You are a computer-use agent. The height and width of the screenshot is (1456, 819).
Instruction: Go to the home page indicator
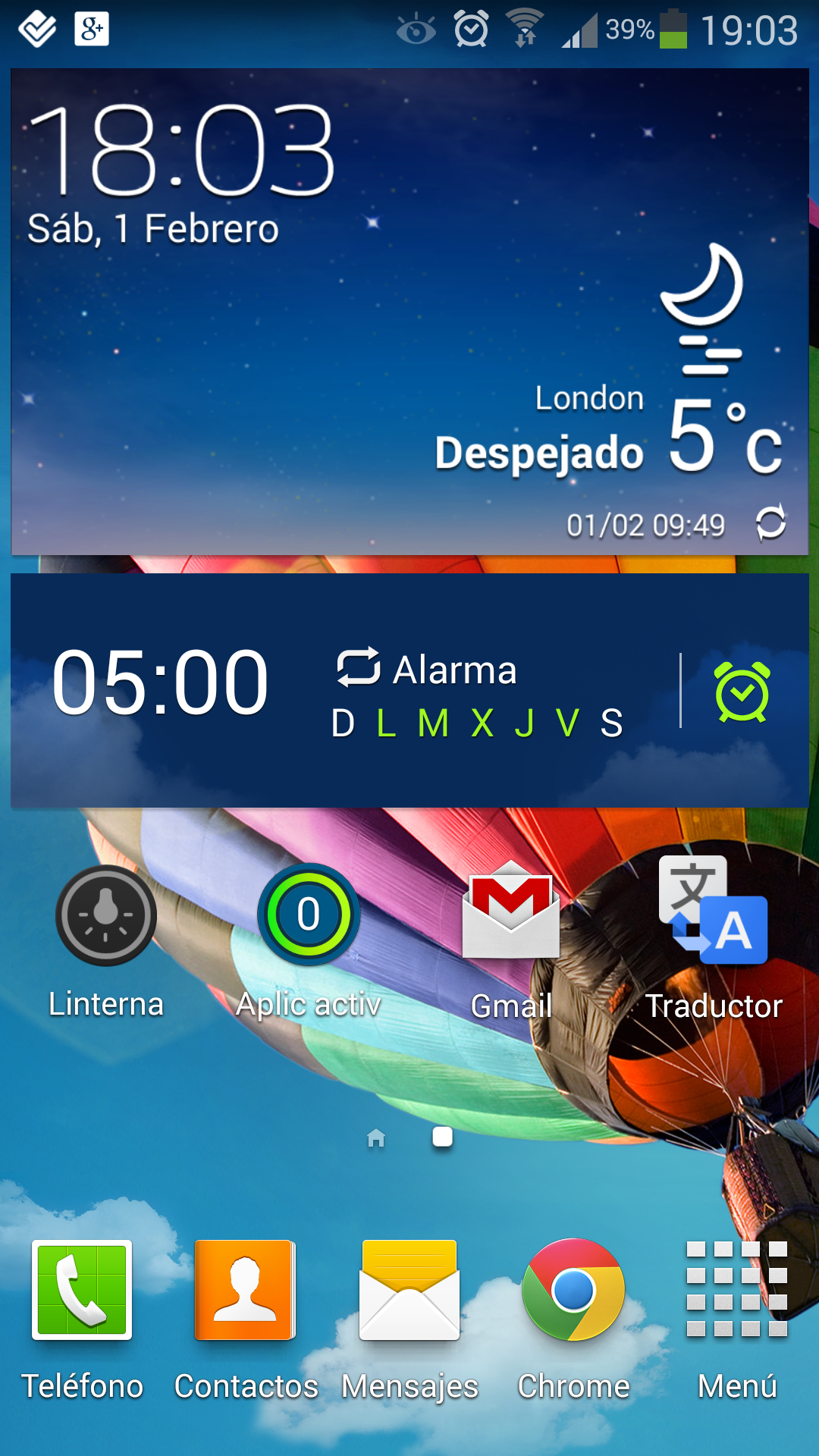[x=376, y=1137]
